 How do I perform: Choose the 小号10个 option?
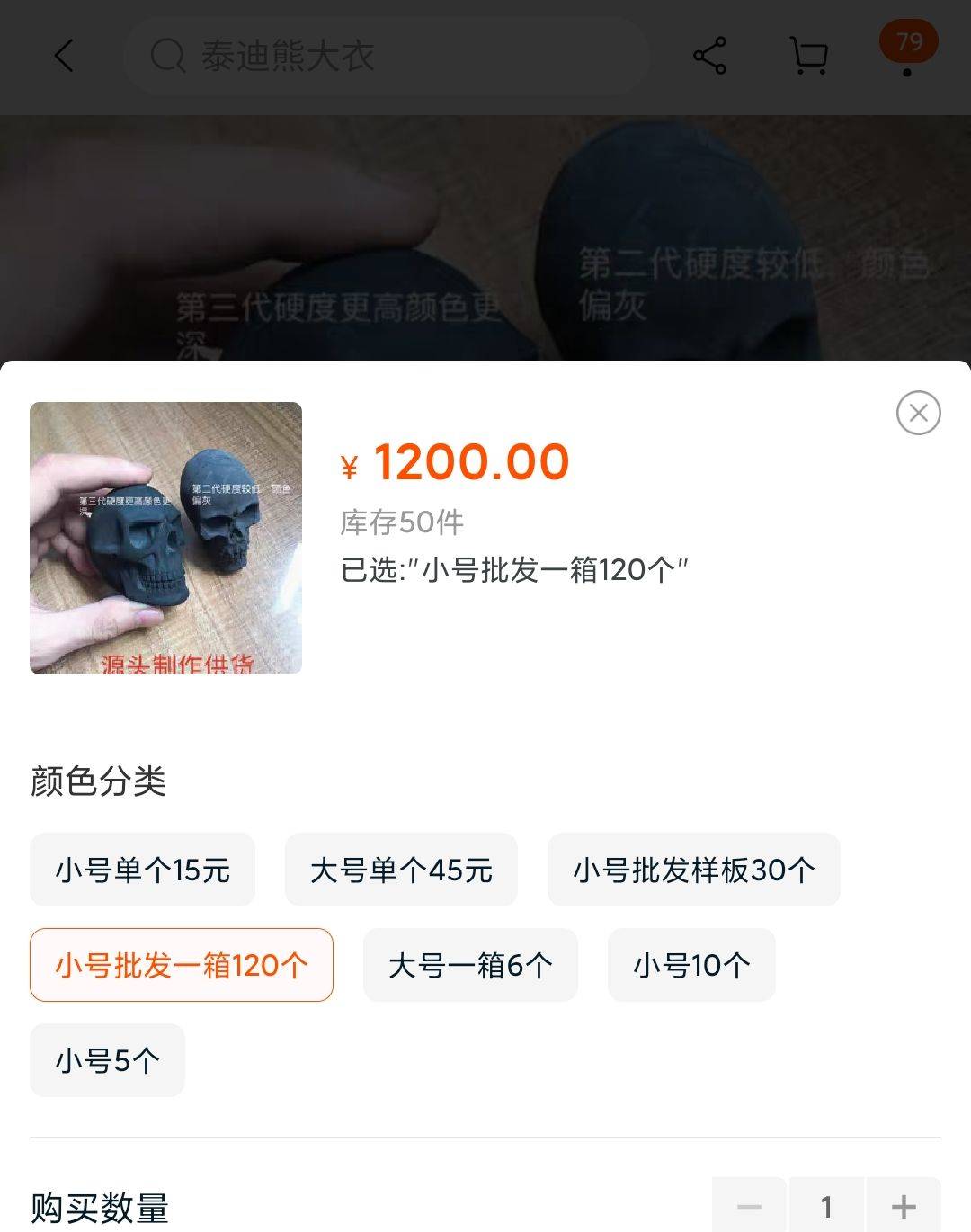[691, 965]
